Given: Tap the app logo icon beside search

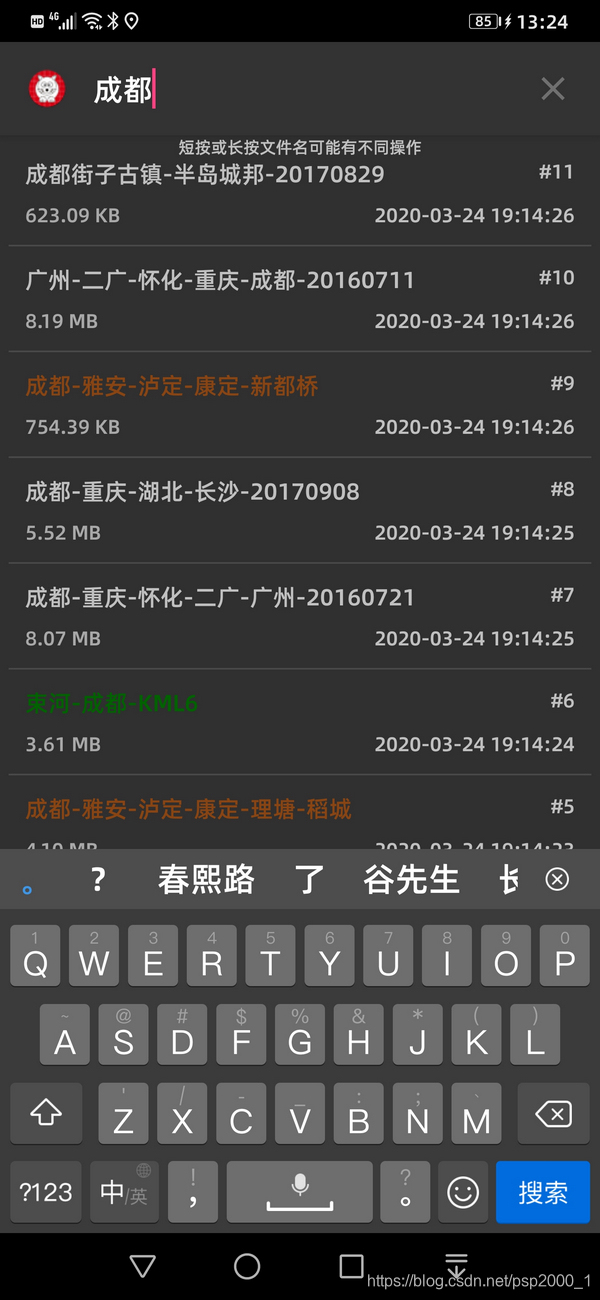Looking at the screenshot, I should 47,89.
